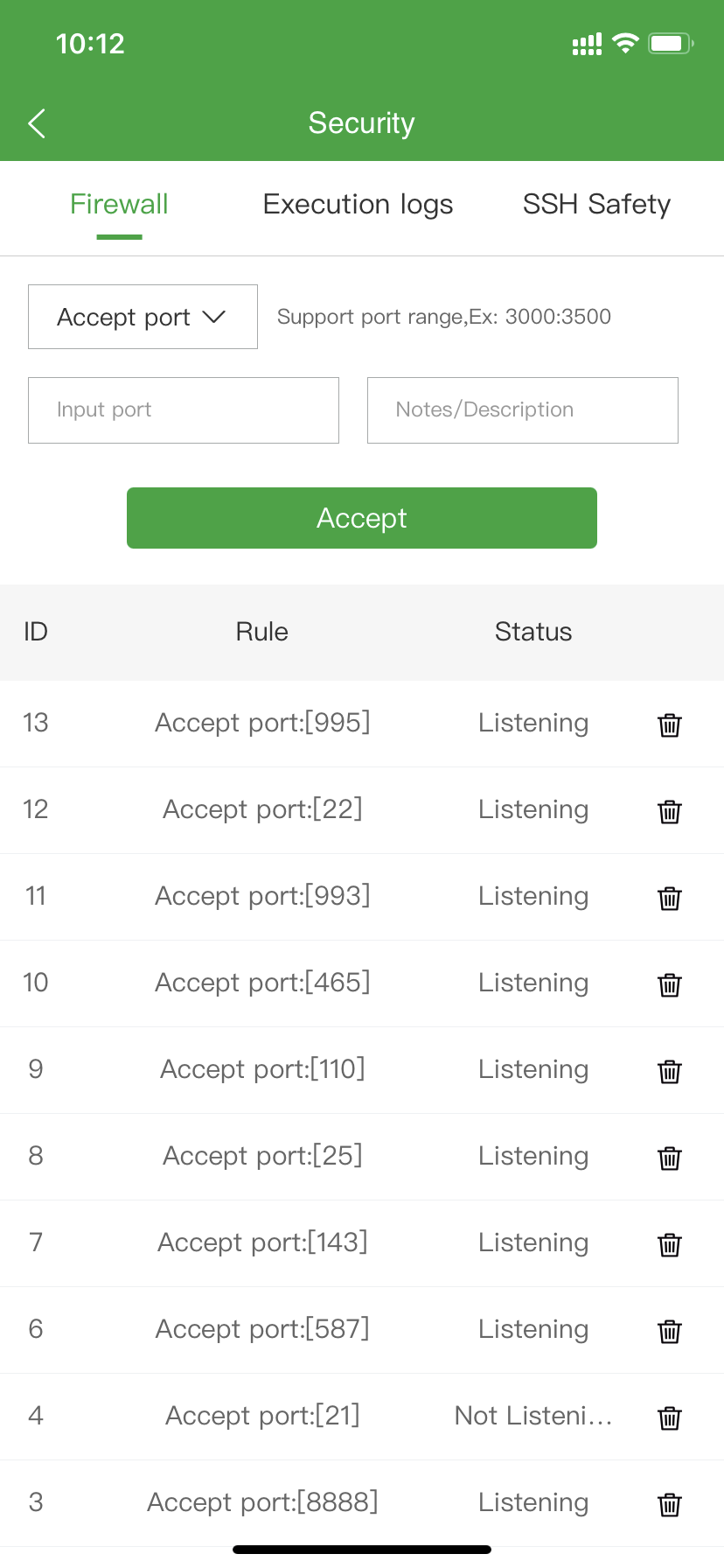Screen dimensions: 724x1568
Task: Delete the rule for port 995
Action: tap(670, 724)
